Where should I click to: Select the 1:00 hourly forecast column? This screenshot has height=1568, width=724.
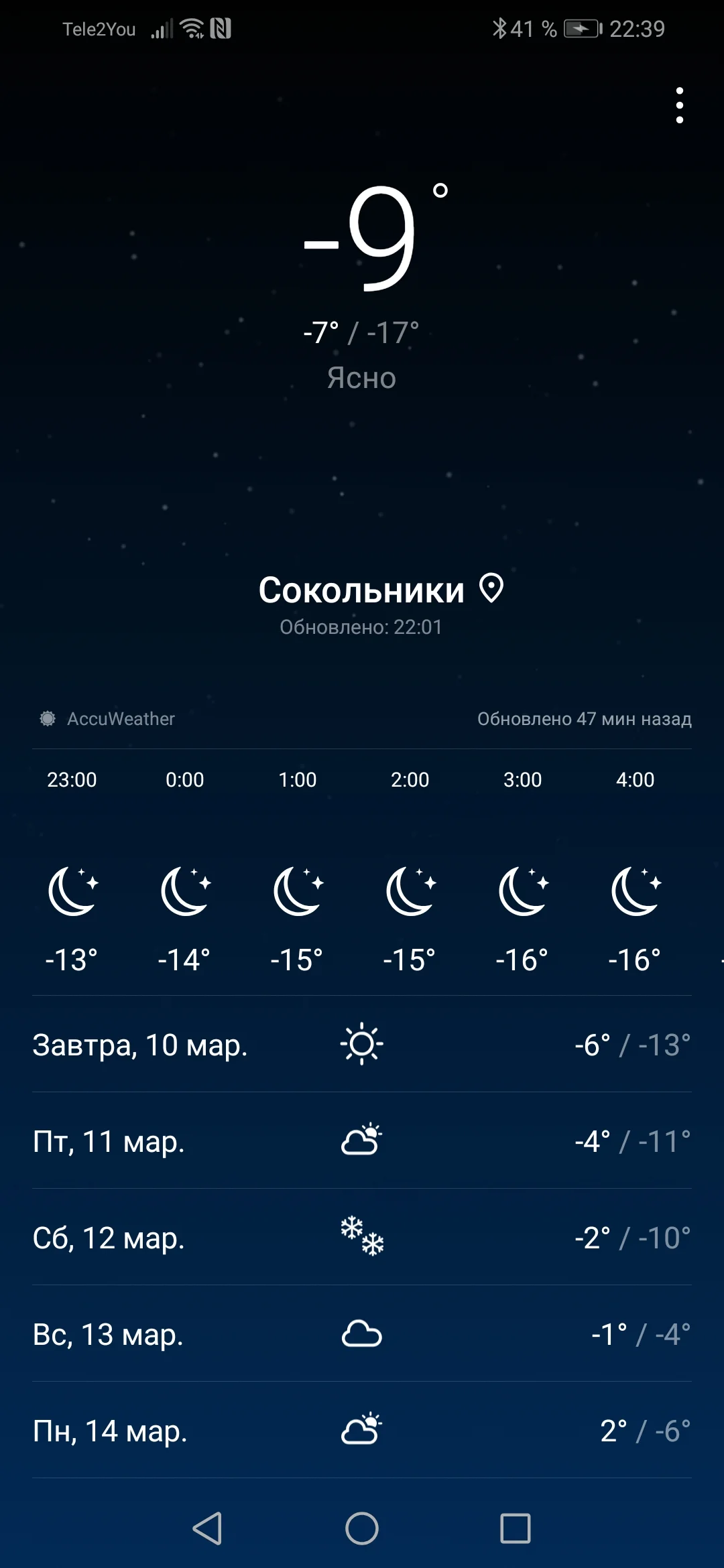298,779
